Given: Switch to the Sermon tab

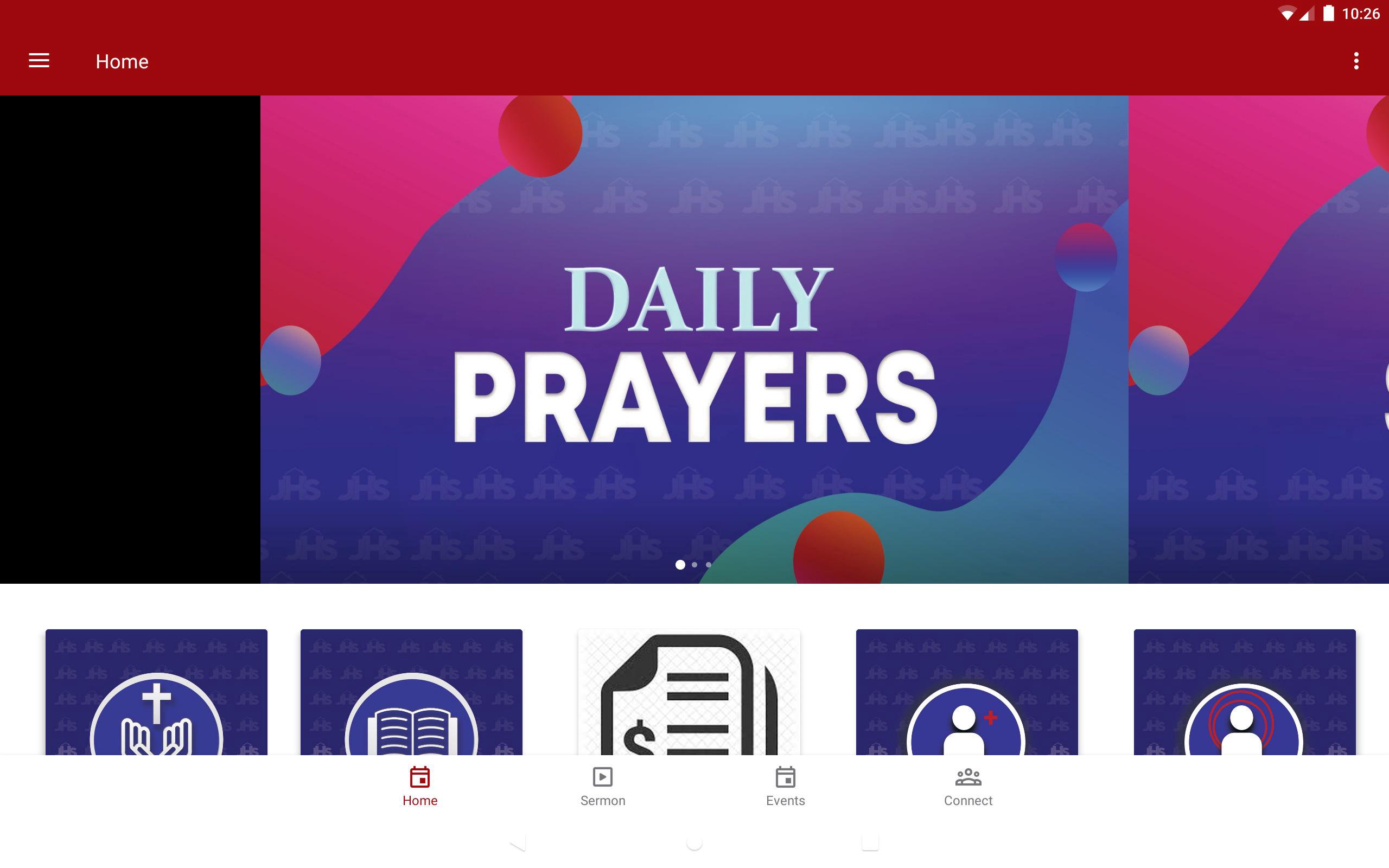Looking at the screenshot, I should (x=603, y=787).
